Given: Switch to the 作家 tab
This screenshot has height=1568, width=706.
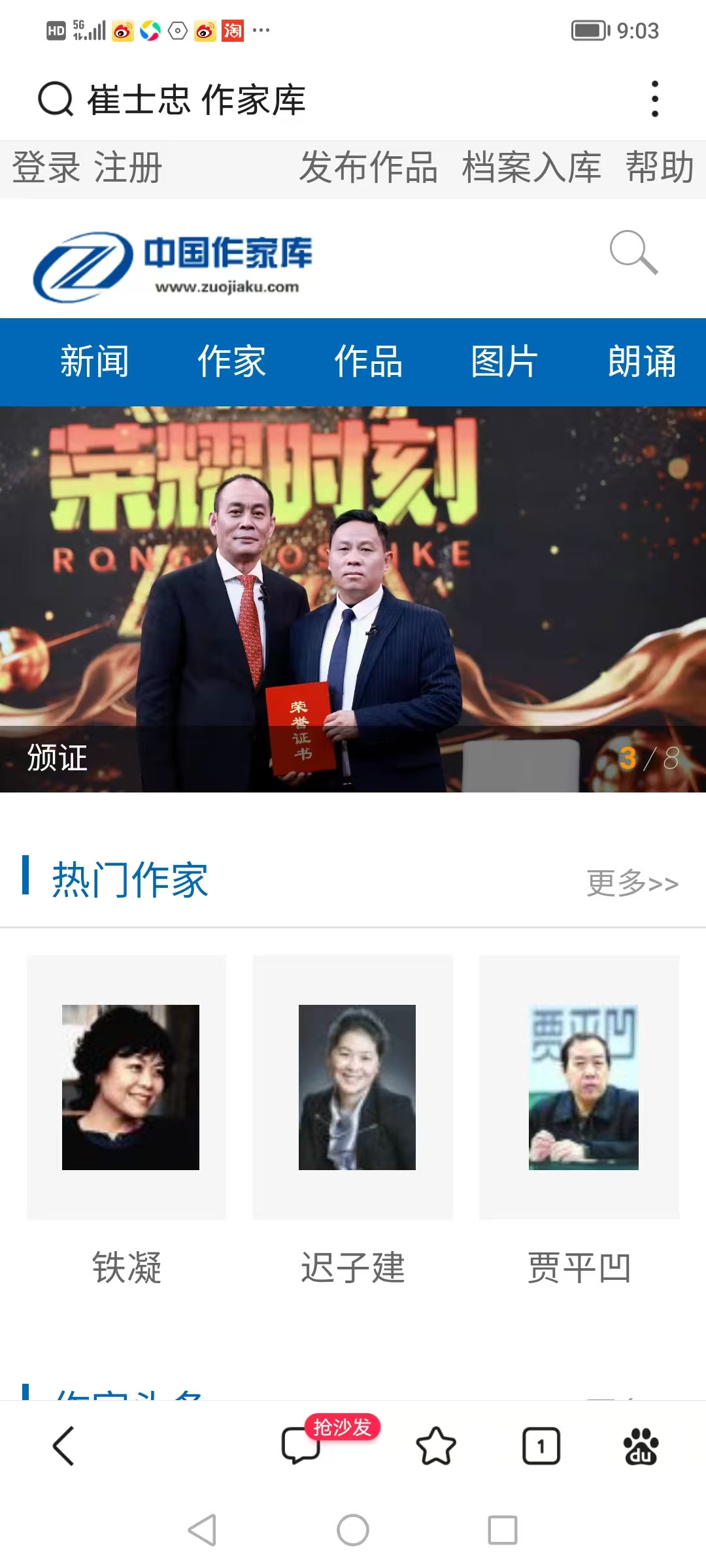Looking at the screenshot, I should [x=232, y=361].
